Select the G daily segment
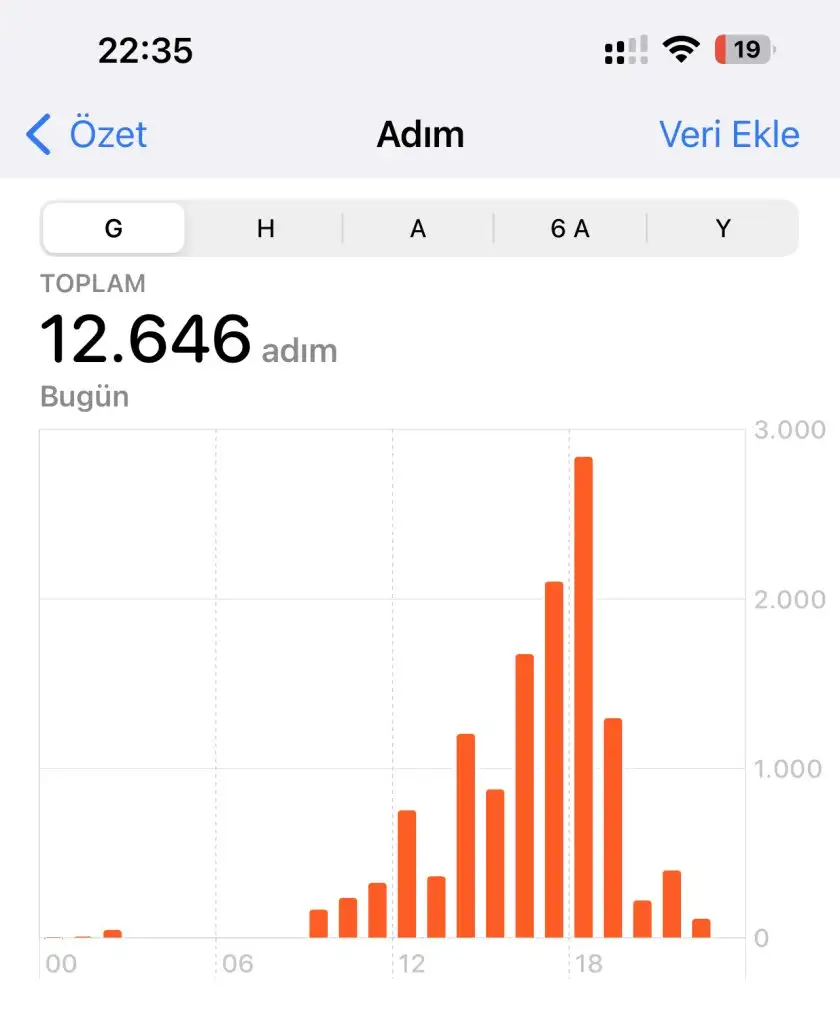 (x=114, y=229)
